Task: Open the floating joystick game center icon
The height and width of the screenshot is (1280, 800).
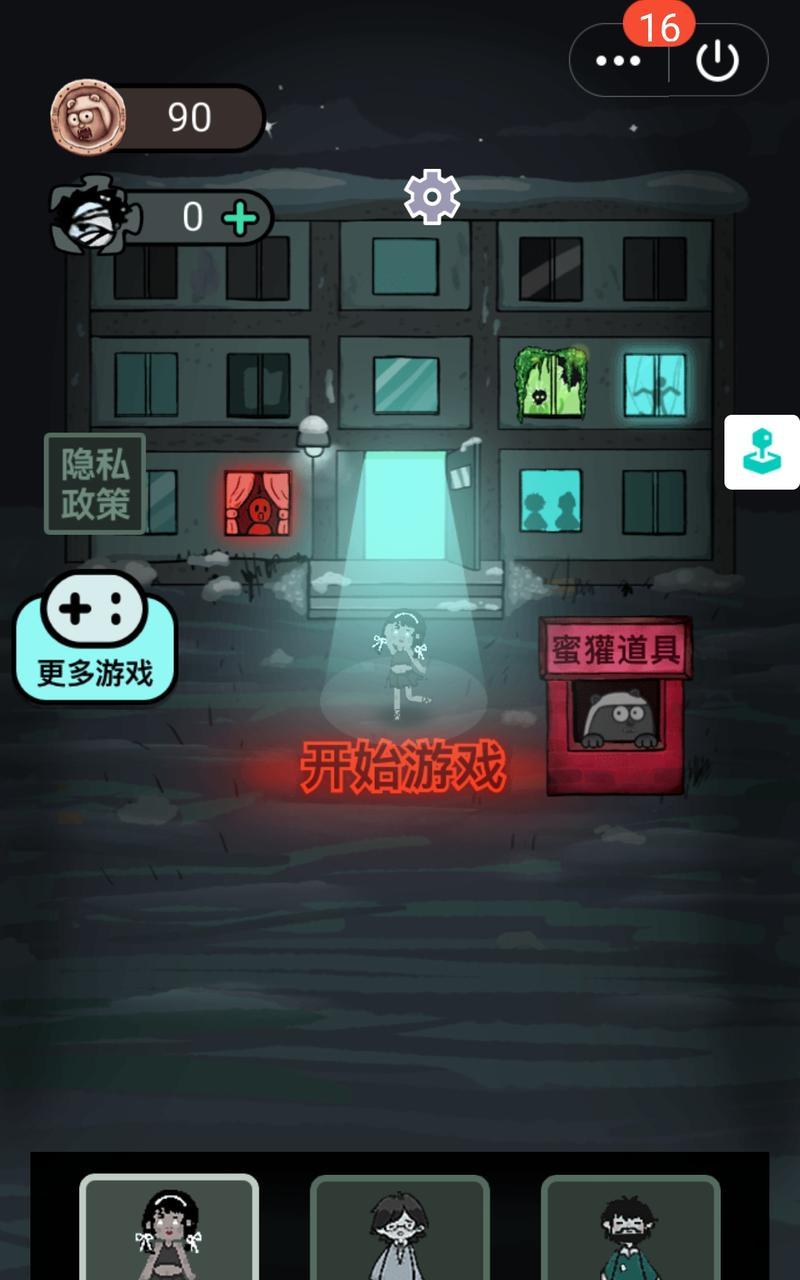Action: click(762, 452)
